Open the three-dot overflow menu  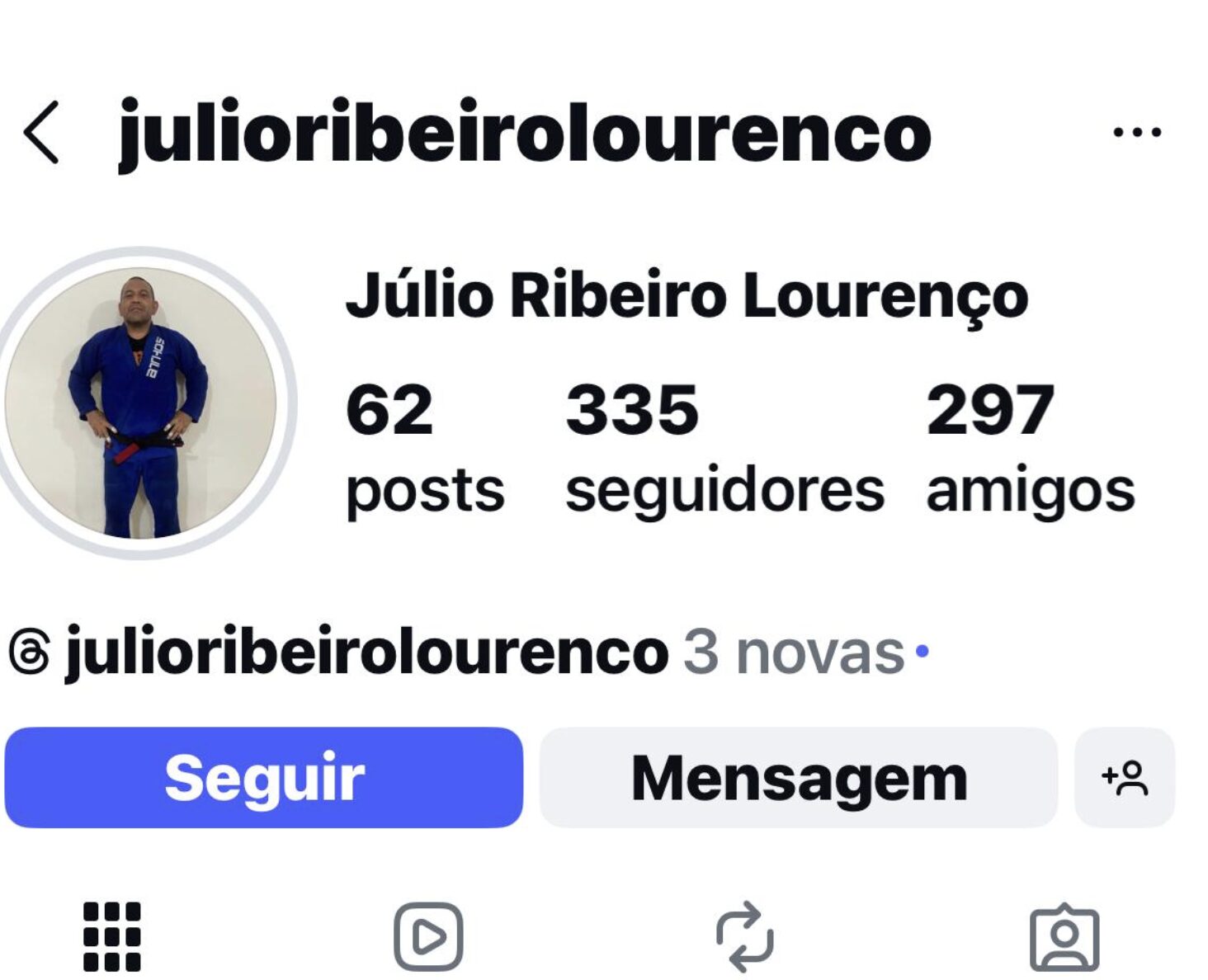coord(1136,132)
